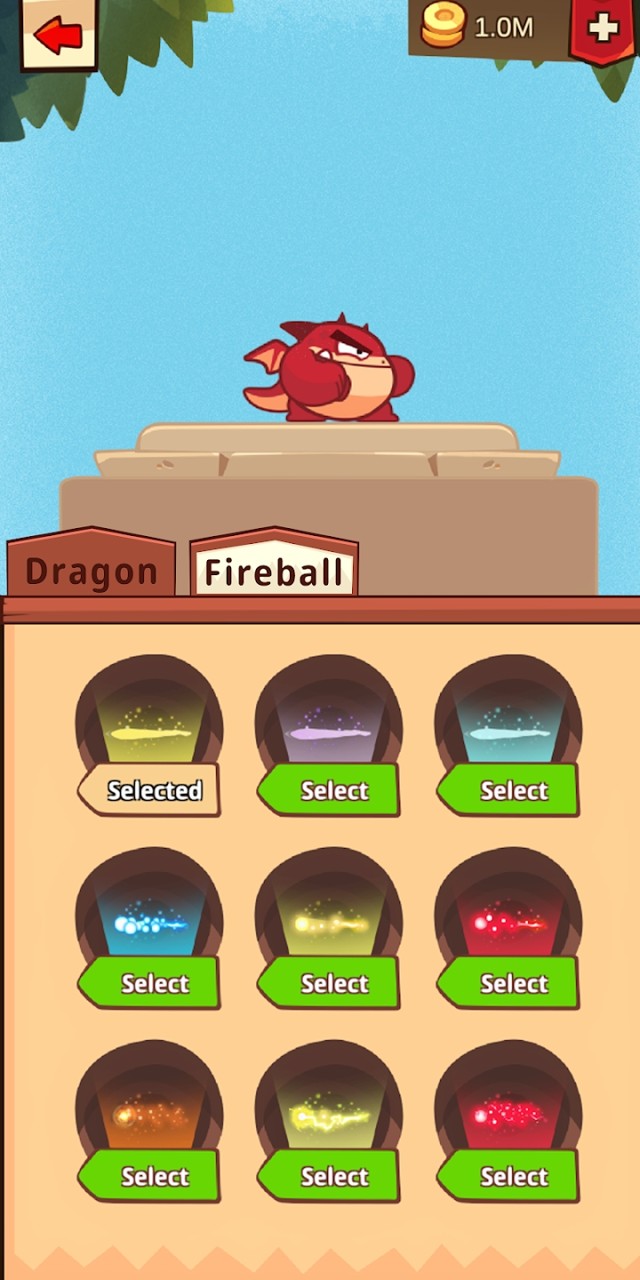640x1280 pixels.
Task: Select the bottom-row red sparkle fireball
Action: [511, 1176]
